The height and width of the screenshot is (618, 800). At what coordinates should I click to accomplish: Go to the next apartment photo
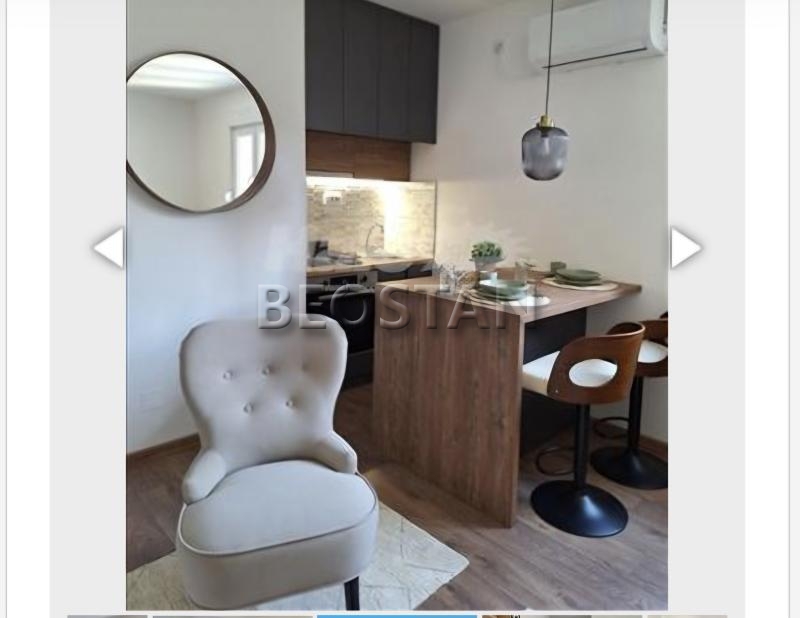(685, 248)
